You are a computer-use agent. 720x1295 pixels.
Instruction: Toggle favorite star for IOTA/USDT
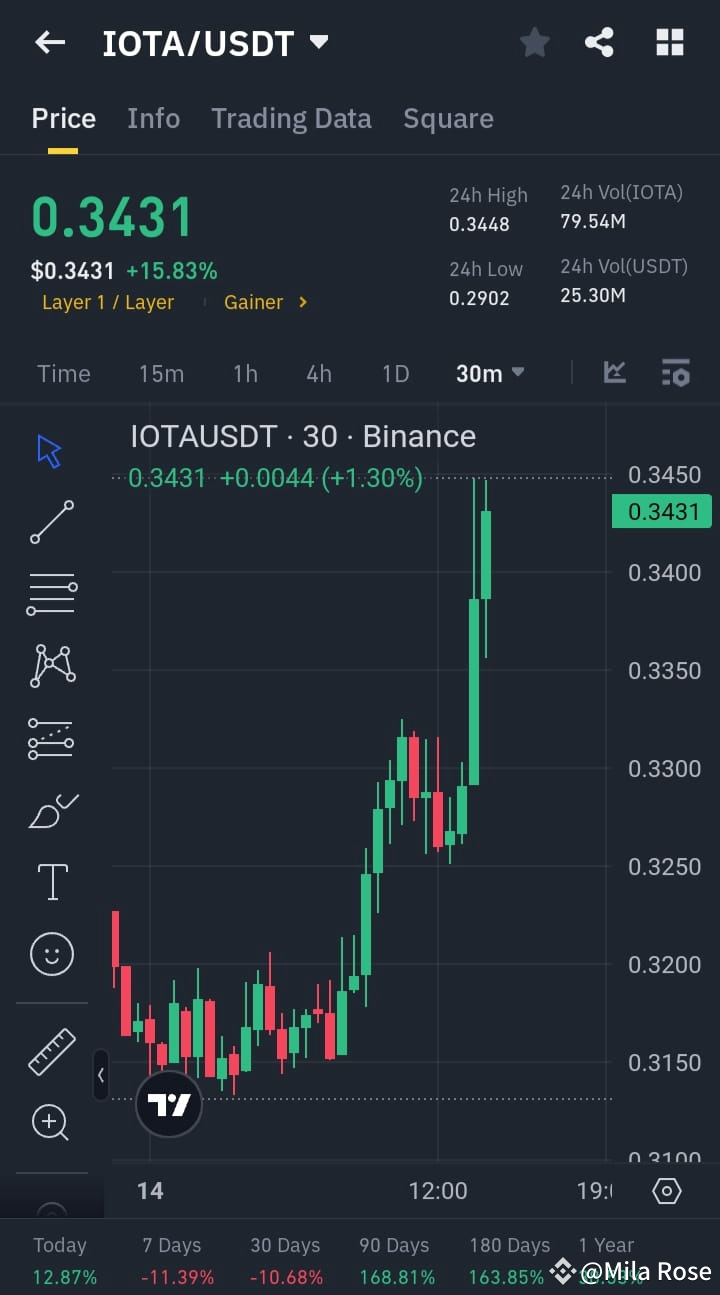[x=534, y=42]
